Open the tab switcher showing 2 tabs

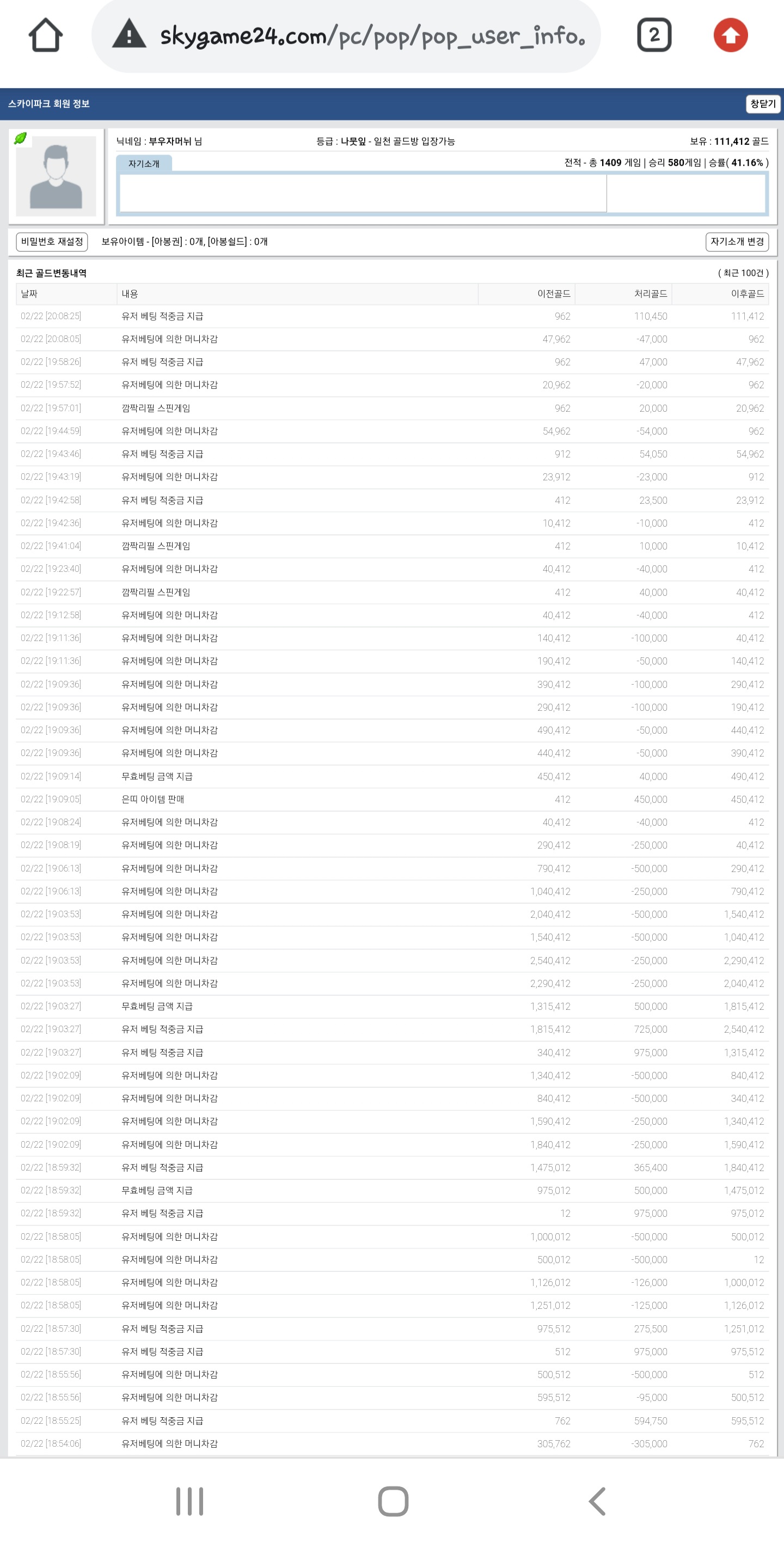pos(654,35)
